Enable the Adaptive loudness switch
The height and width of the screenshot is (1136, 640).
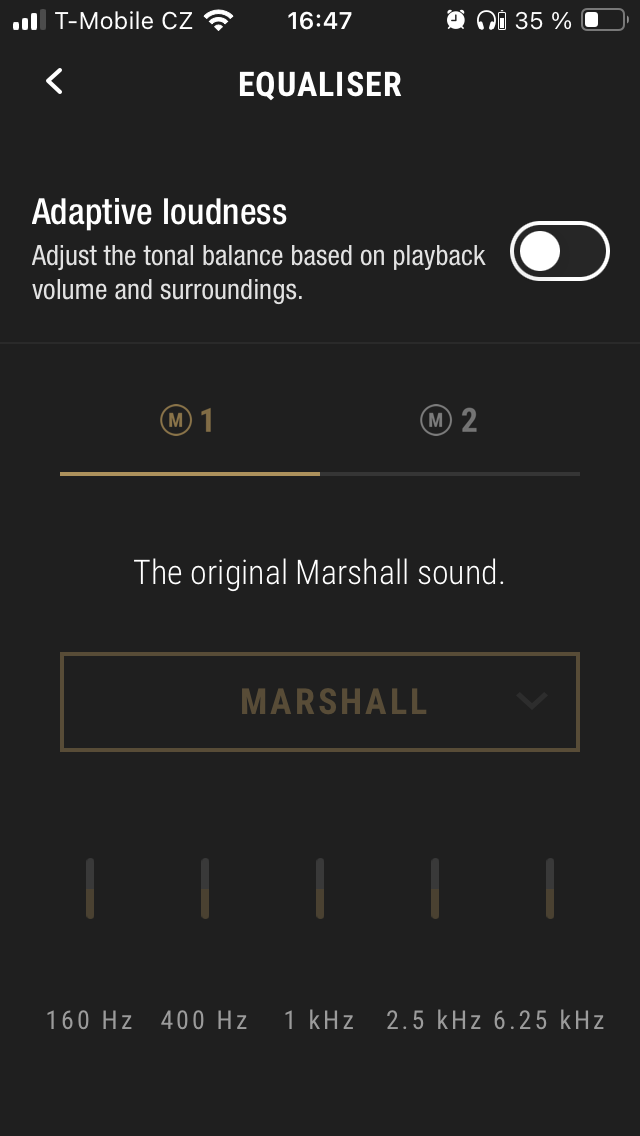click(559, 252)
